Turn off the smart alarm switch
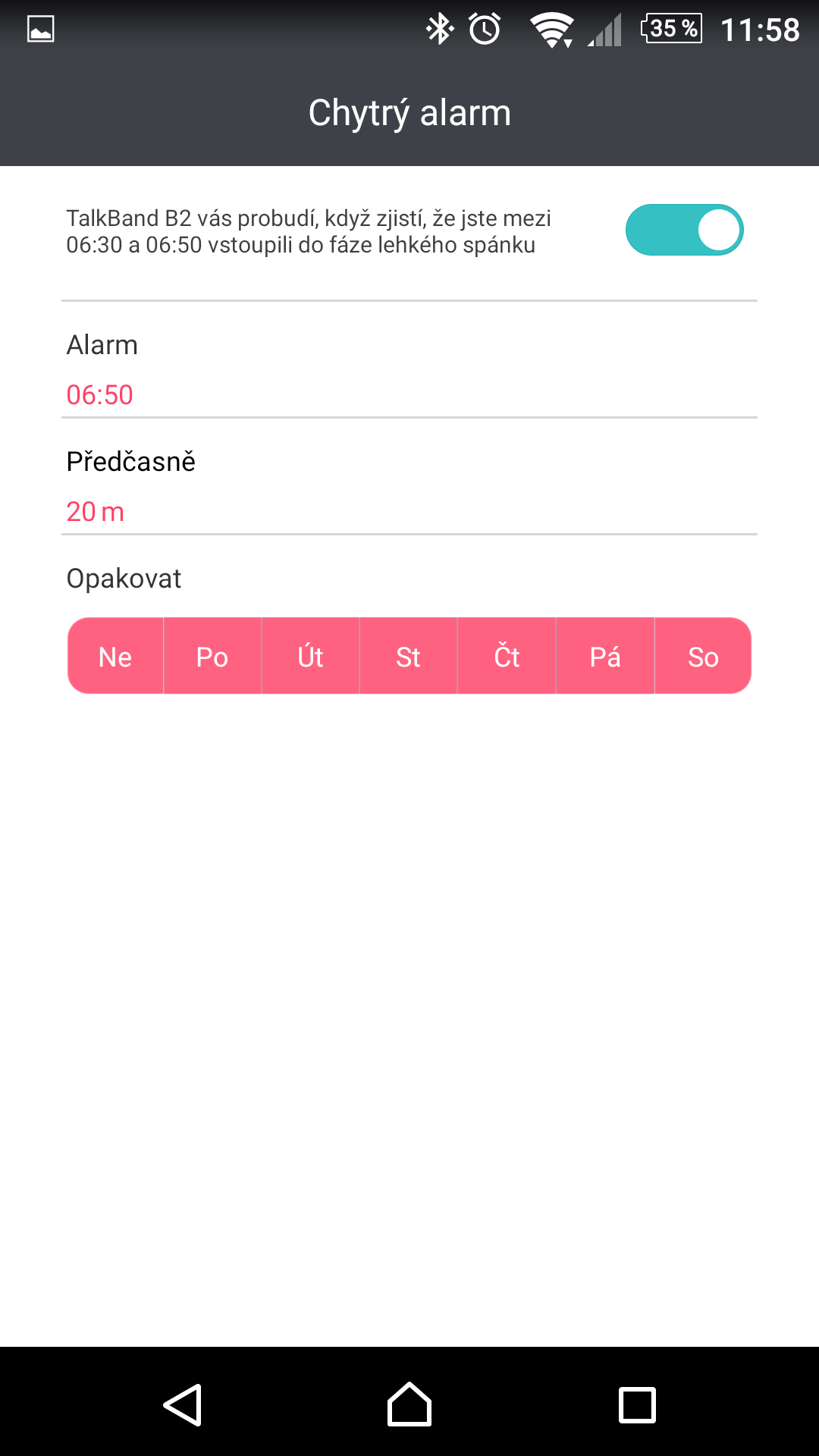The image size is (819, 1456). pos(684,230)
